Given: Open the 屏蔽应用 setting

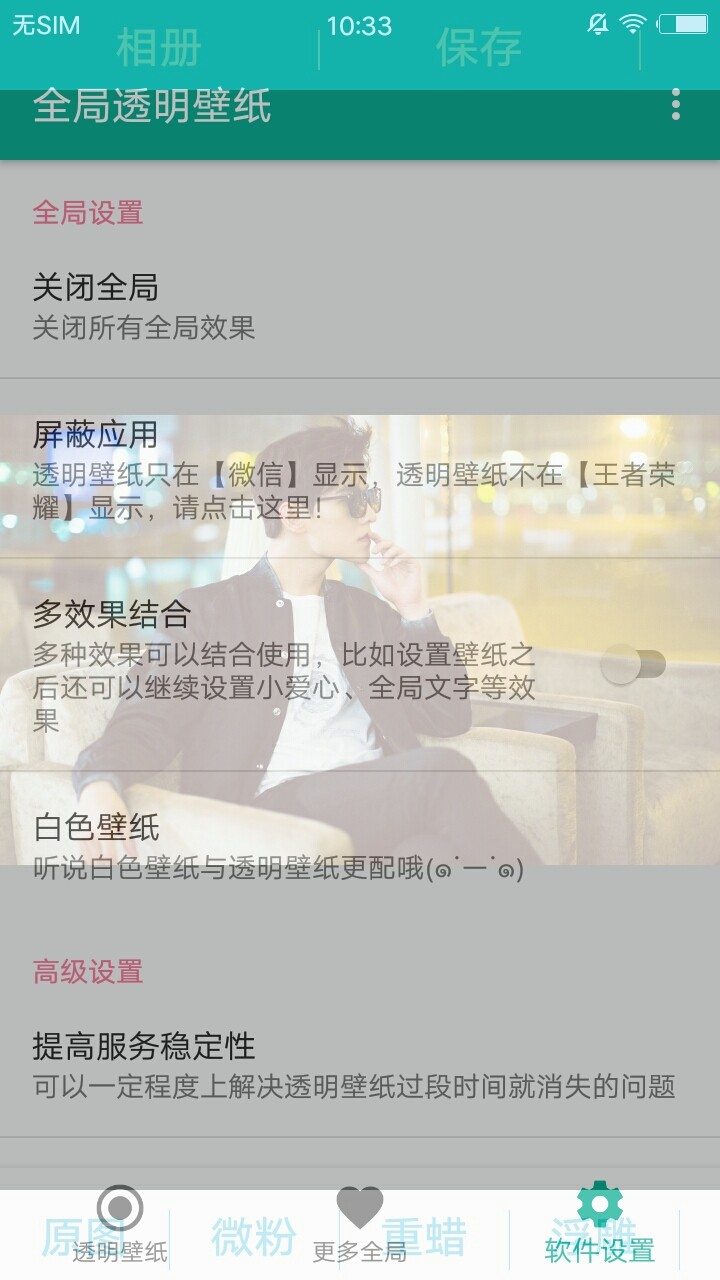Looking at the screenshot, I should point(360,470).
